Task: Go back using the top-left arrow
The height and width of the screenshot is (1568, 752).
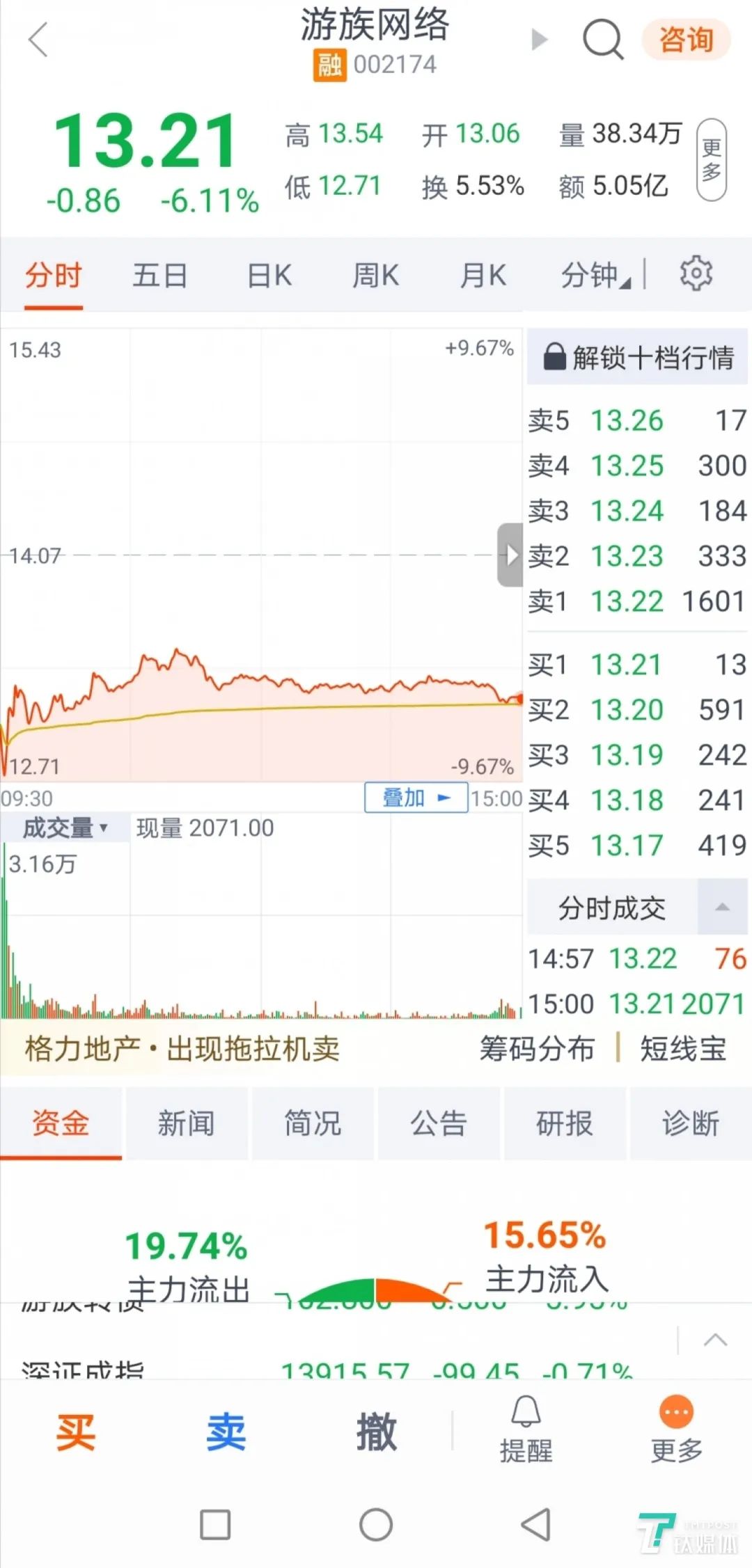Action: pyautogui.click(x=38, y=39)
